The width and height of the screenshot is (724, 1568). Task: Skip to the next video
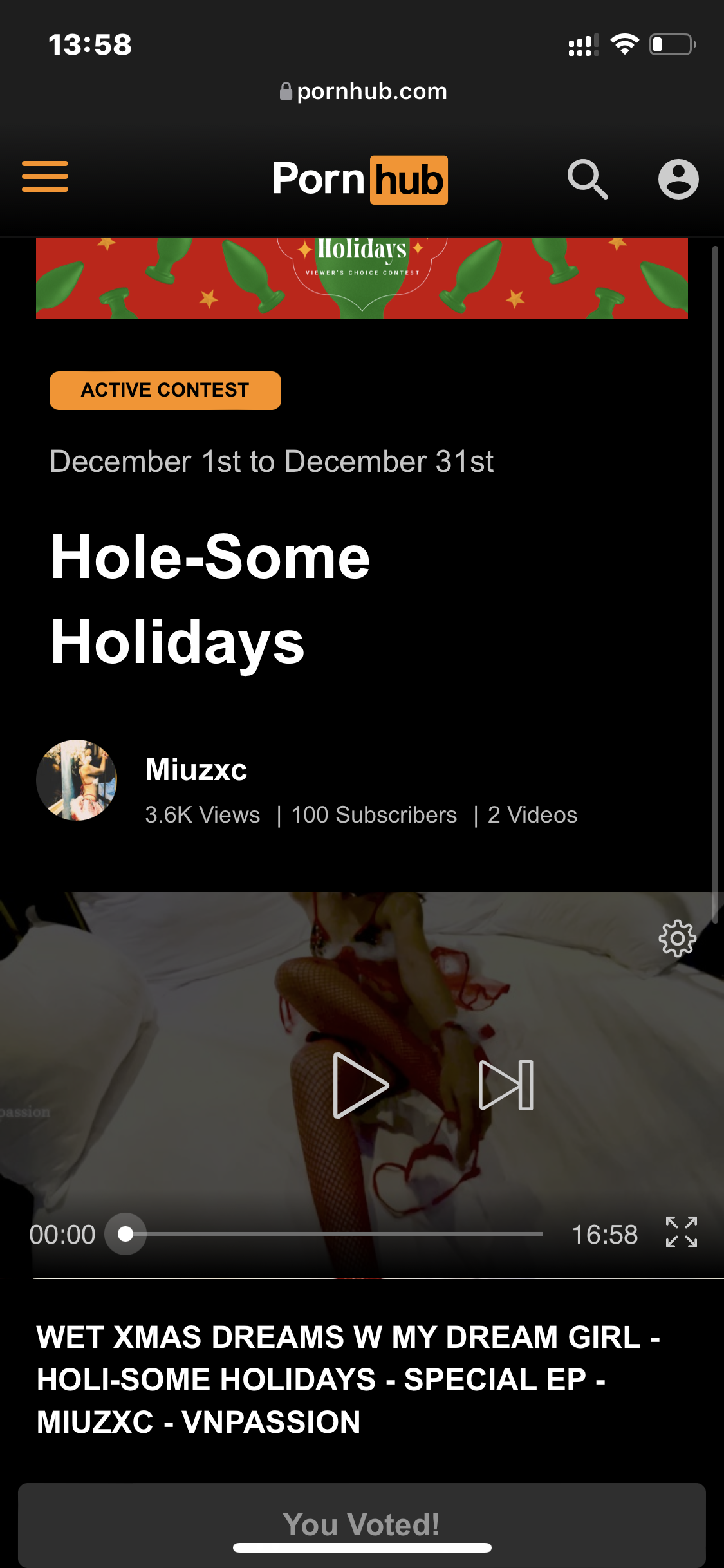tap(506, 1085)
